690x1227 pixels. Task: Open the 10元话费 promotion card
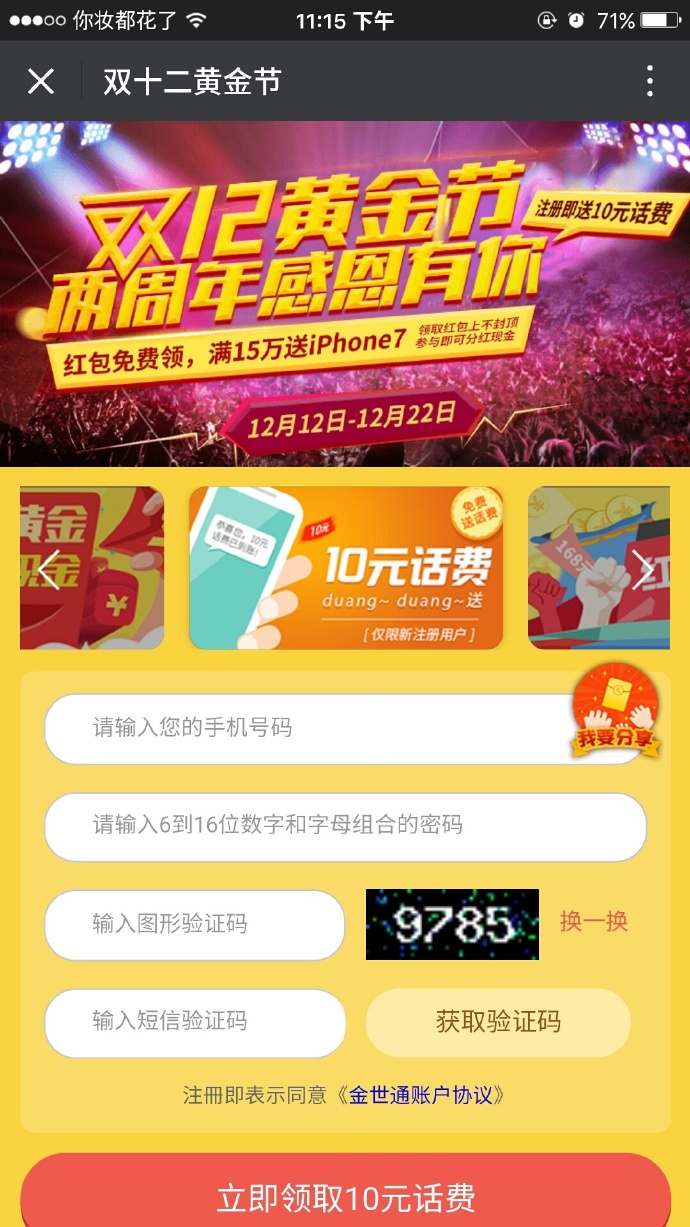pos(345,568)
